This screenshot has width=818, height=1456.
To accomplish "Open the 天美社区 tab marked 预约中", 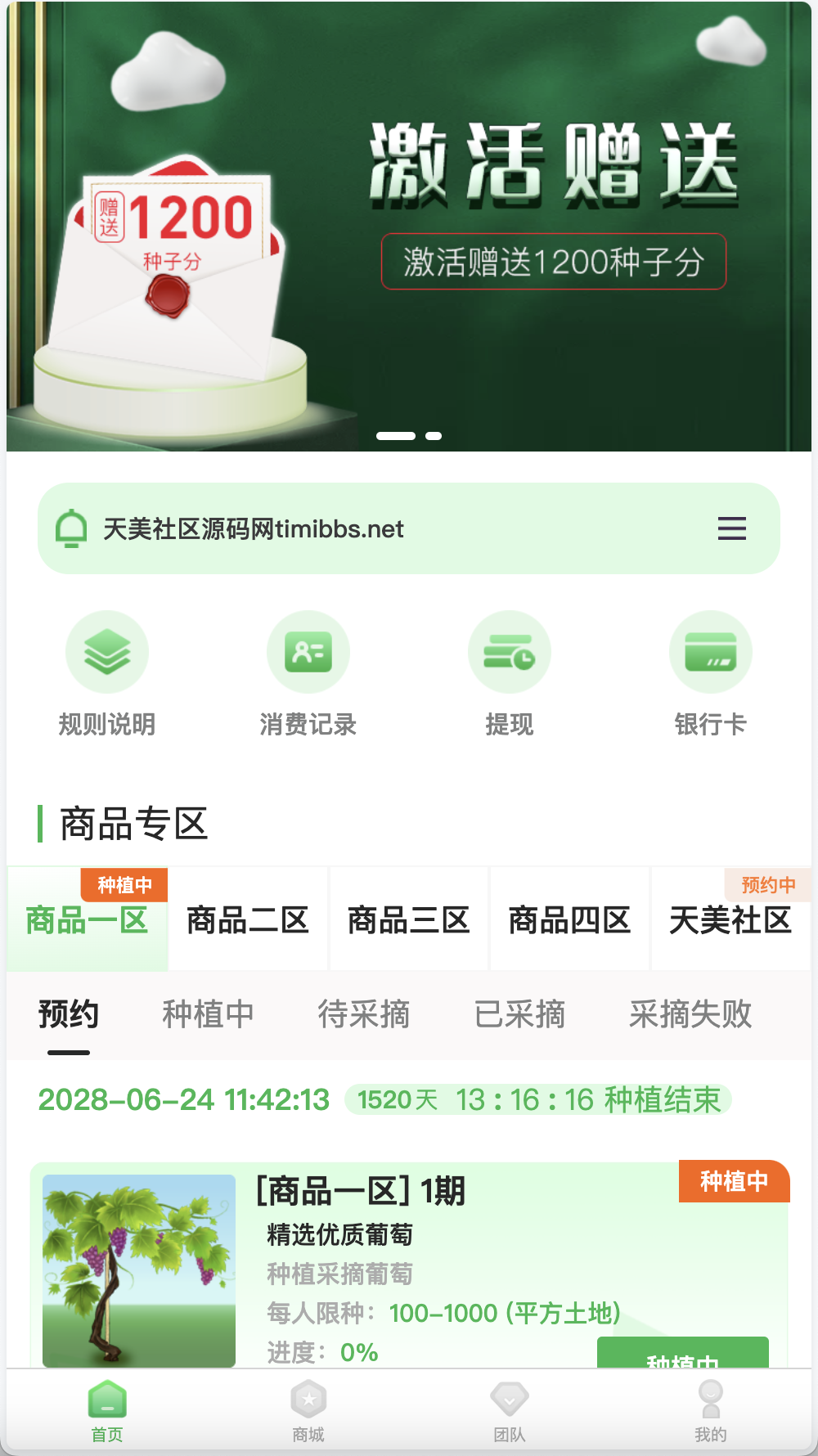I will [730, 921].
